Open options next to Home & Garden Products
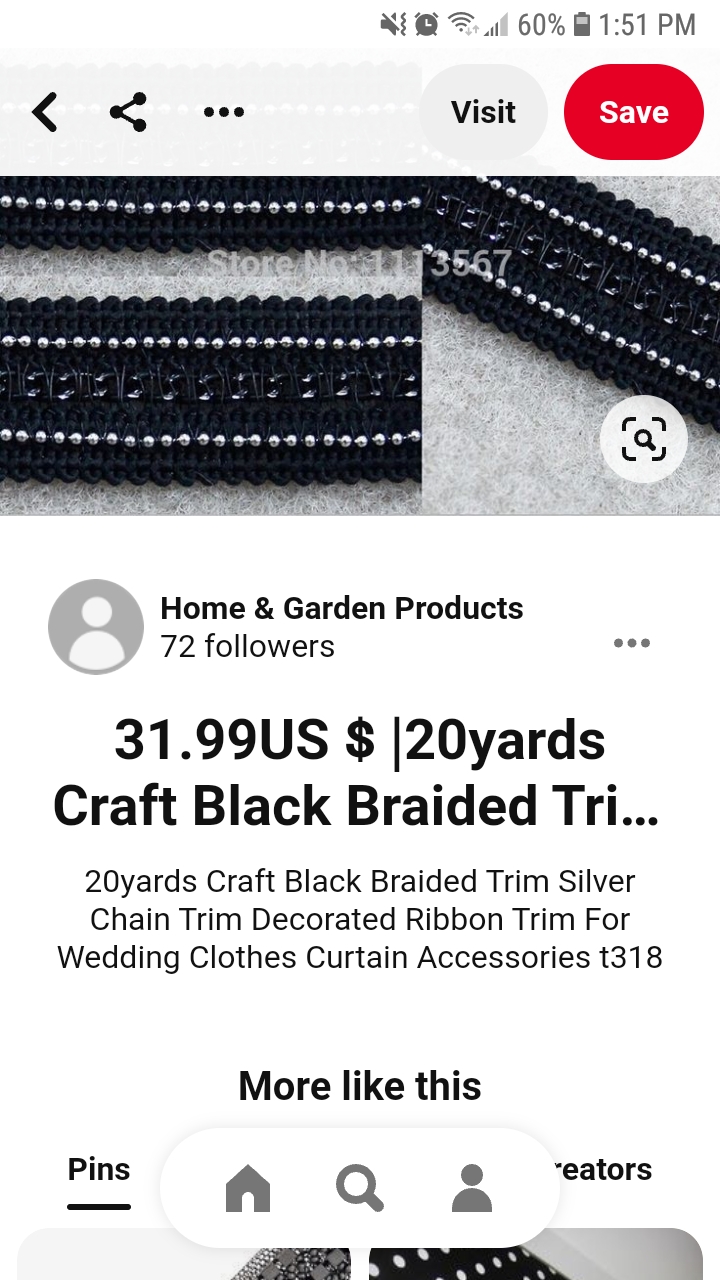Screen dimensions: 720x1280 (x=631, y=643)
